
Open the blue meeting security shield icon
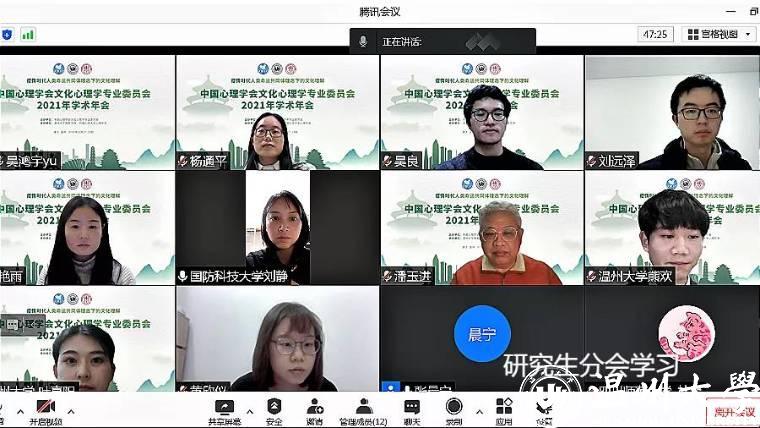tap(7, 34)
